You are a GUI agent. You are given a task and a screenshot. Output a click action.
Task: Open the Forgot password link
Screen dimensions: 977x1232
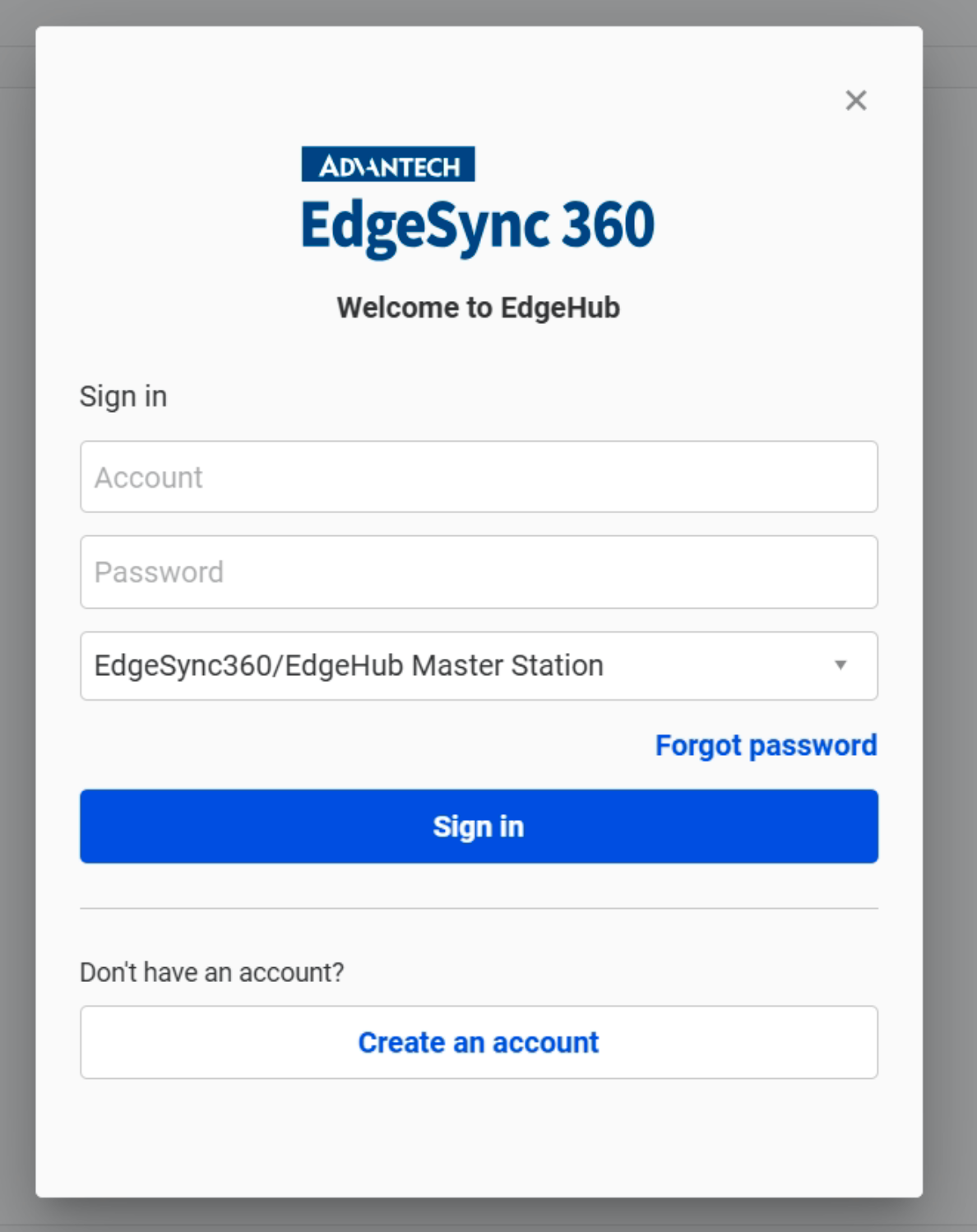(x=766, y=745)
